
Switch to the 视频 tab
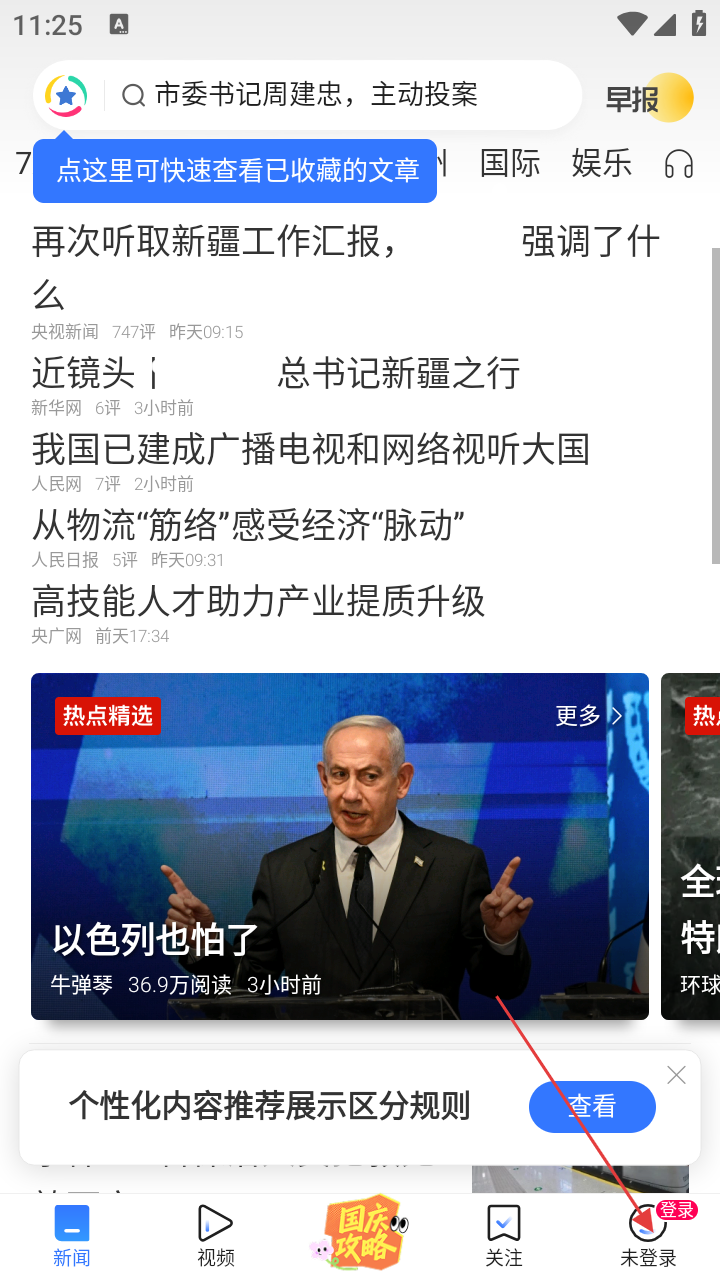point(215,1236)
